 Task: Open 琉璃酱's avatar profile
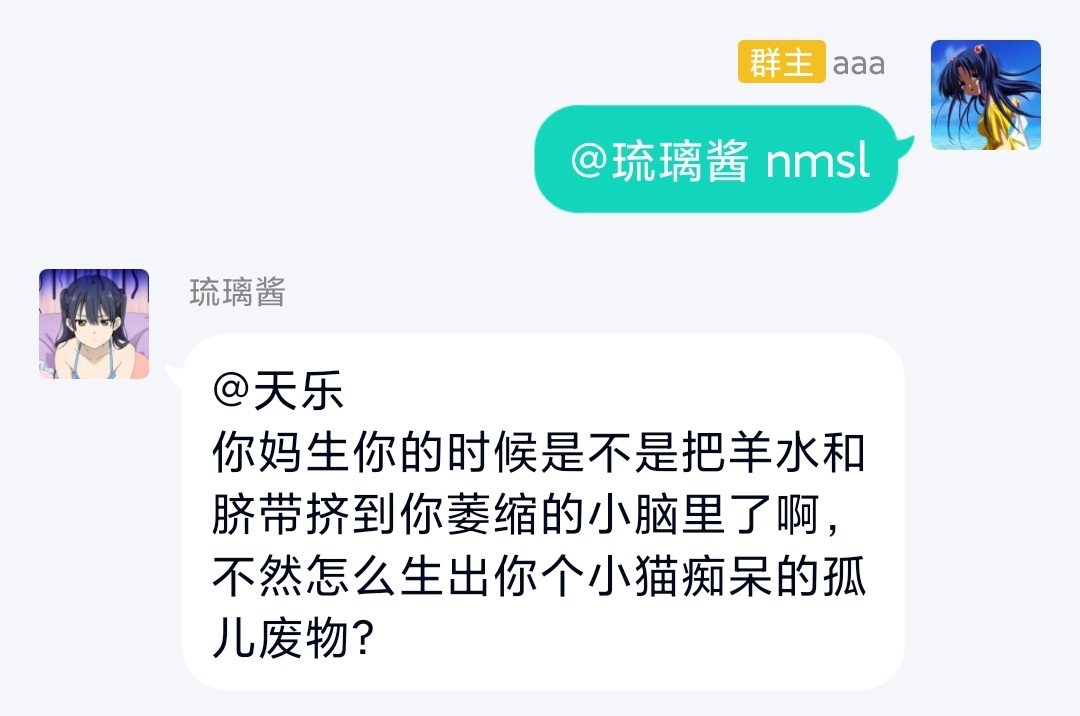pyautogui.click(x=94, y=324)
